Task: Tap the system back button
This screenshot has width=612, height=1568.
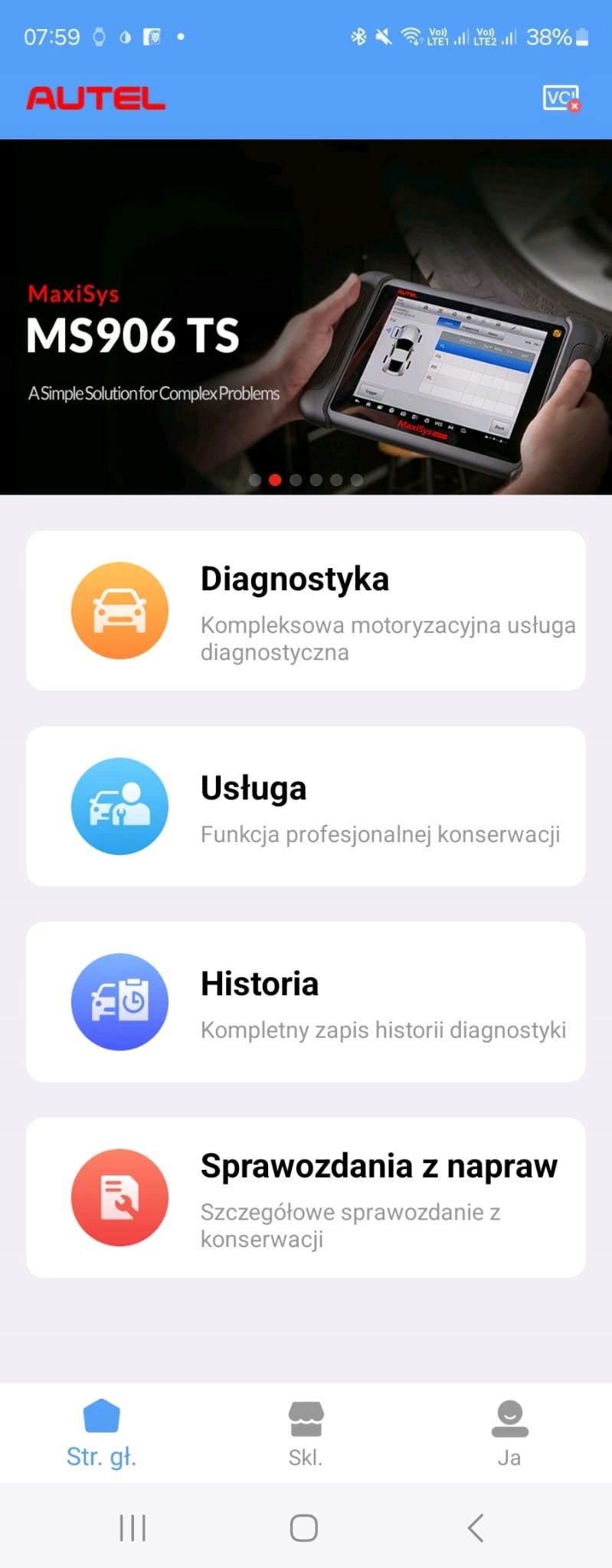Action: click(476, 1527)
